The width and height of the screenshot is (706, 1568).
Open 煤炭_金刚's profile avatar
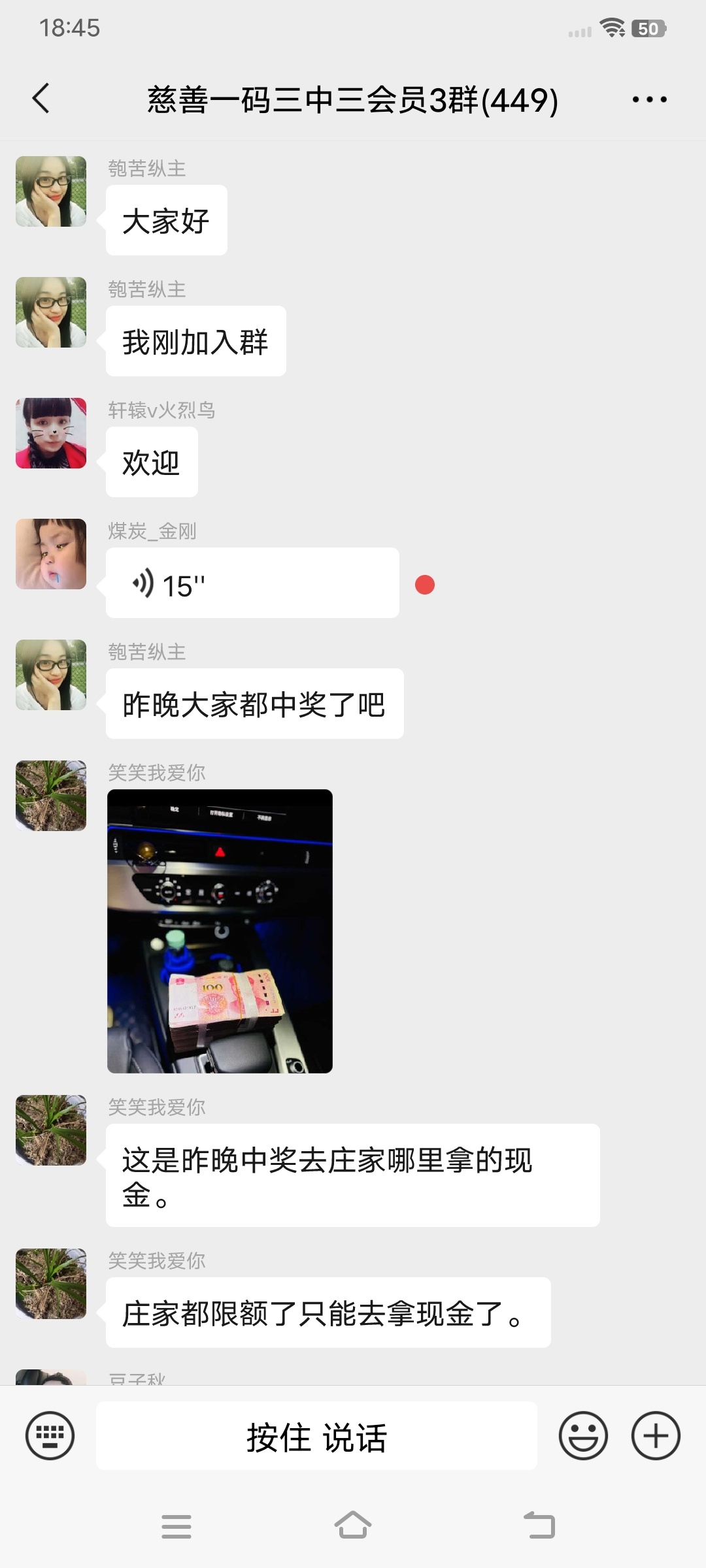[51, 554]
